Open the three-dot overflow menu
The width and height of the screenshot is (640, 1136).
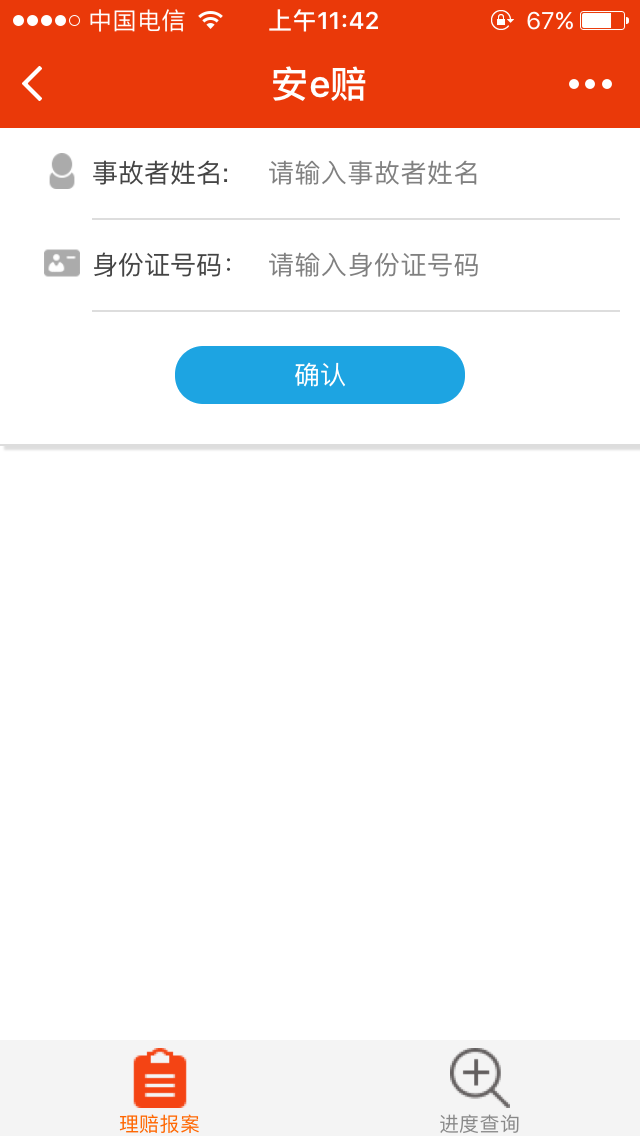(x=590, y=84)
